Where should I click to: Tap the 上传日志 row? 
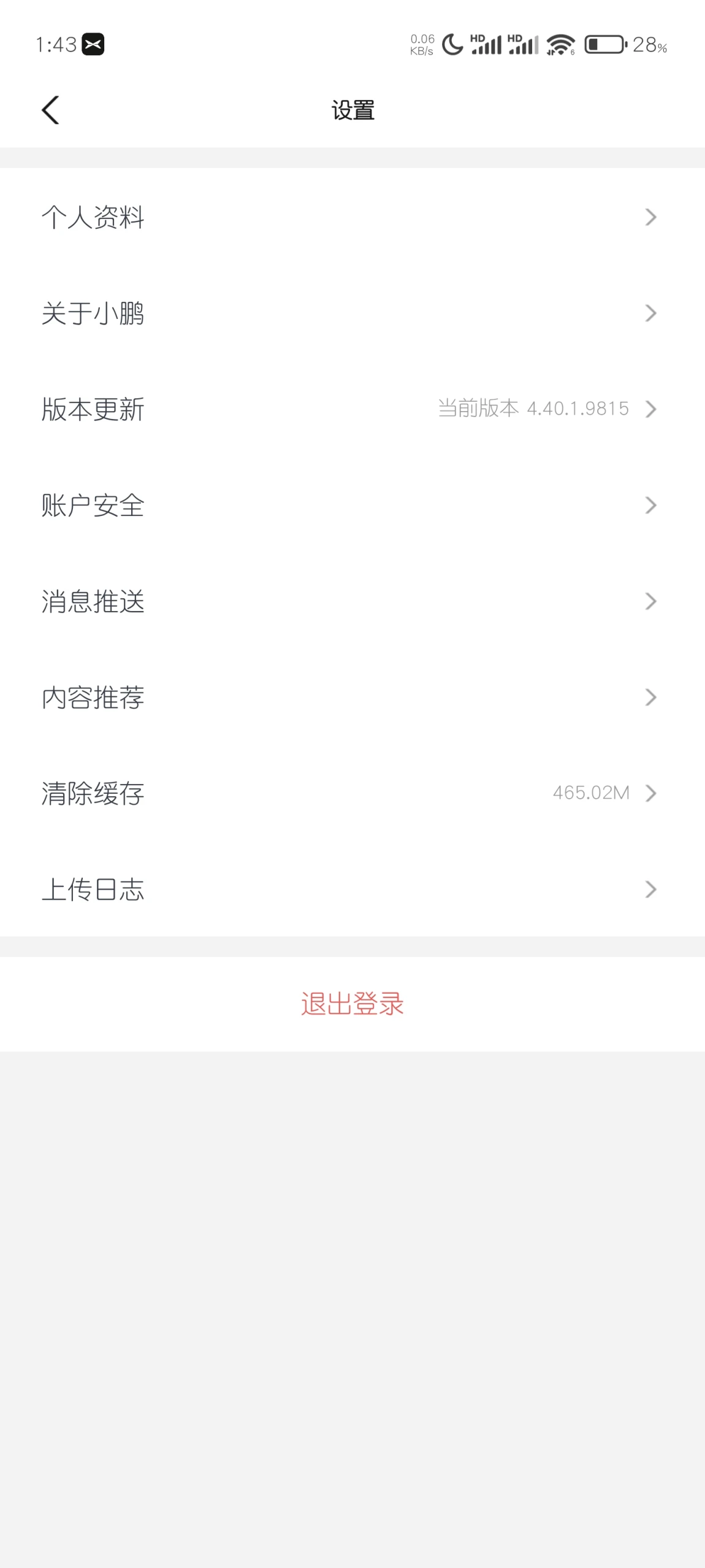point(352,890)
